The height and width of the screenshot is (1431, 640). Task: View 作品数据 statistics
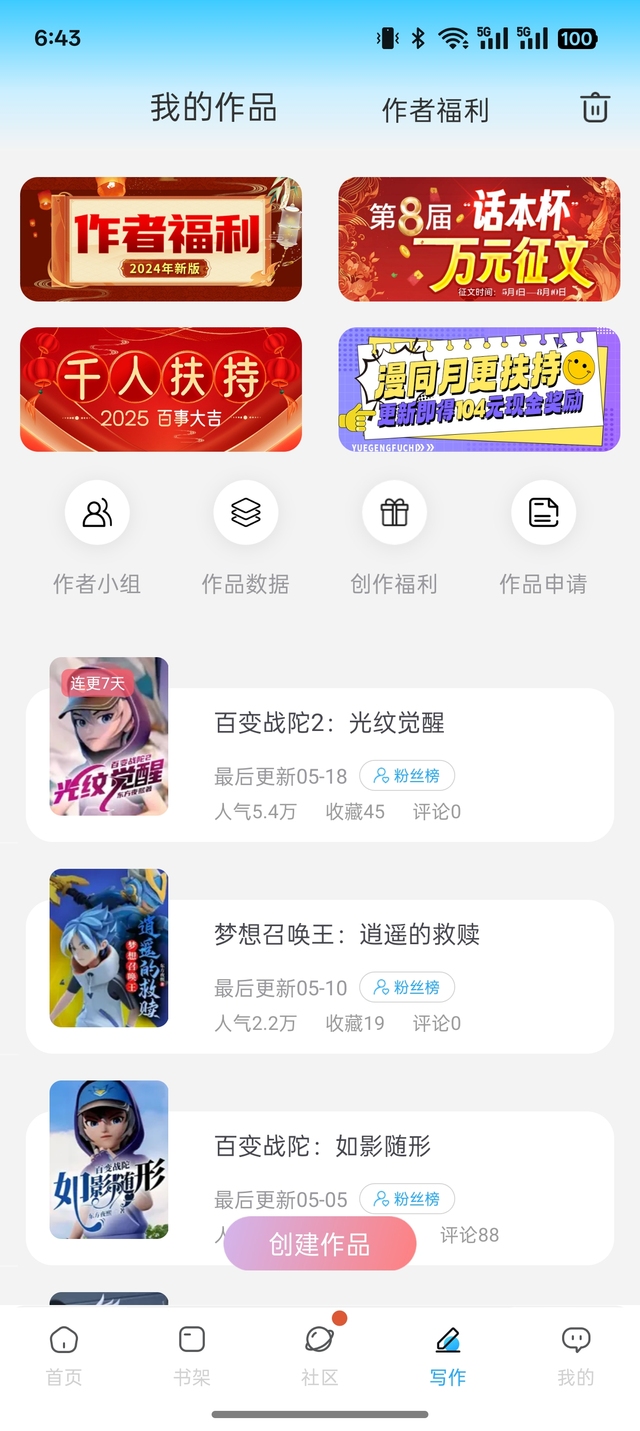[x=246, y=537]
